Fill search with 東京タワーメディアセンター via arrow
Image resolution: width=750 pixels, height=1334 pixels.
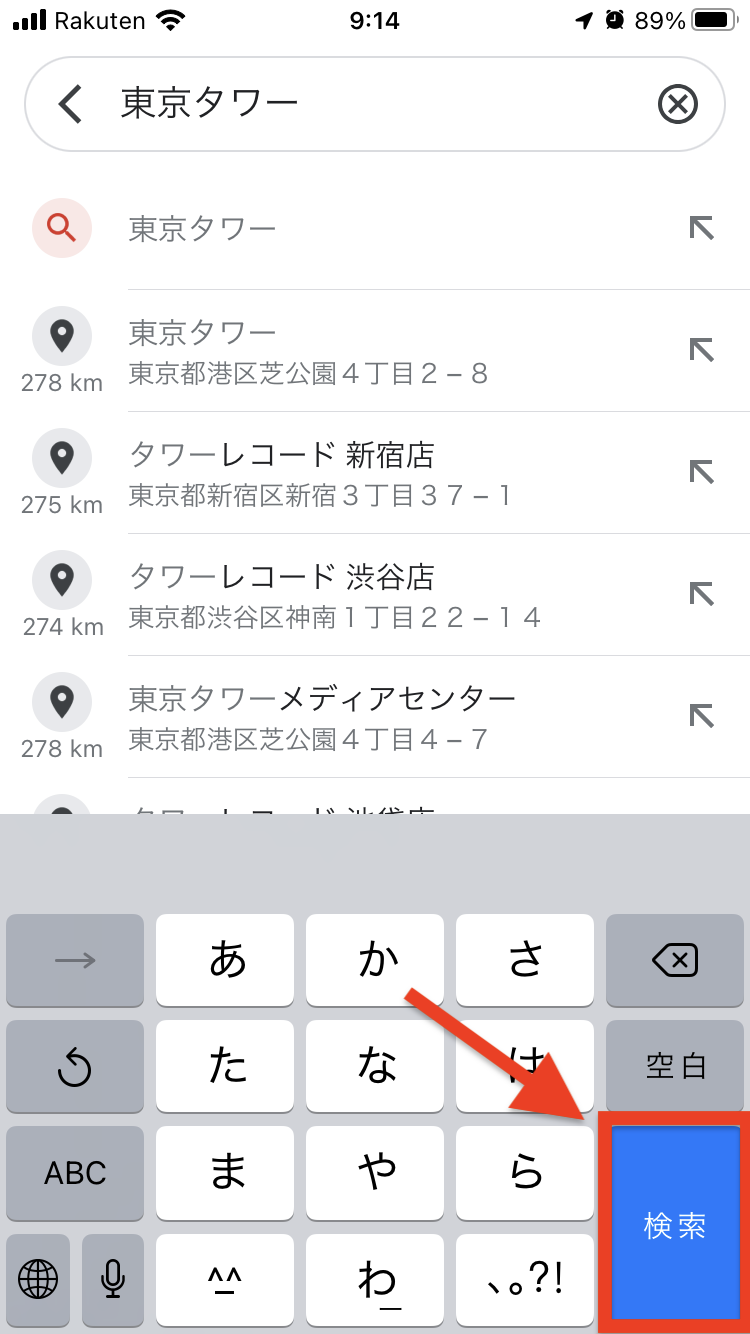tap(702, 717)
